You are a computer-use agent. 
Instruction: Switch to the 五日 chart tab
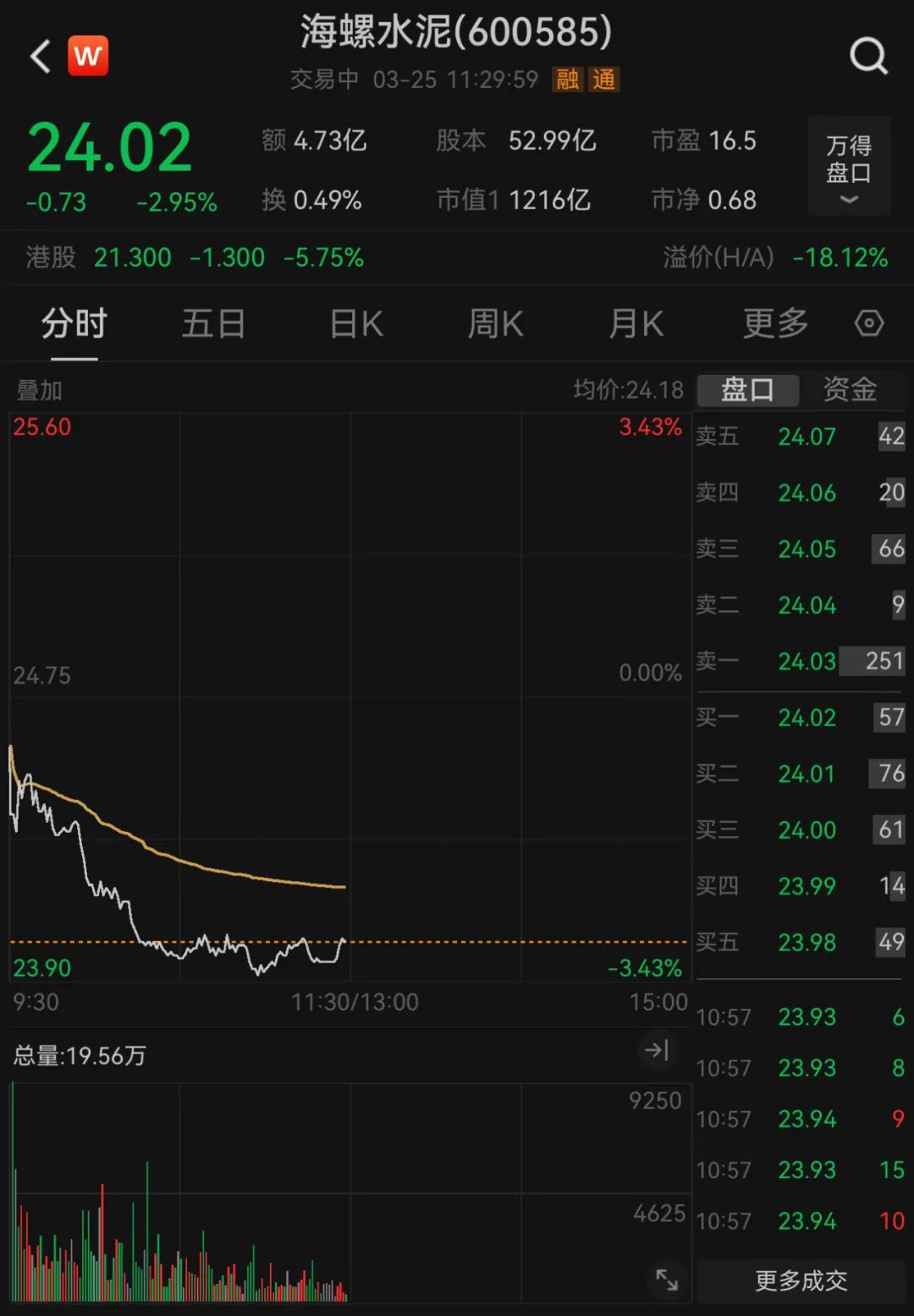(x=213, y=324)
